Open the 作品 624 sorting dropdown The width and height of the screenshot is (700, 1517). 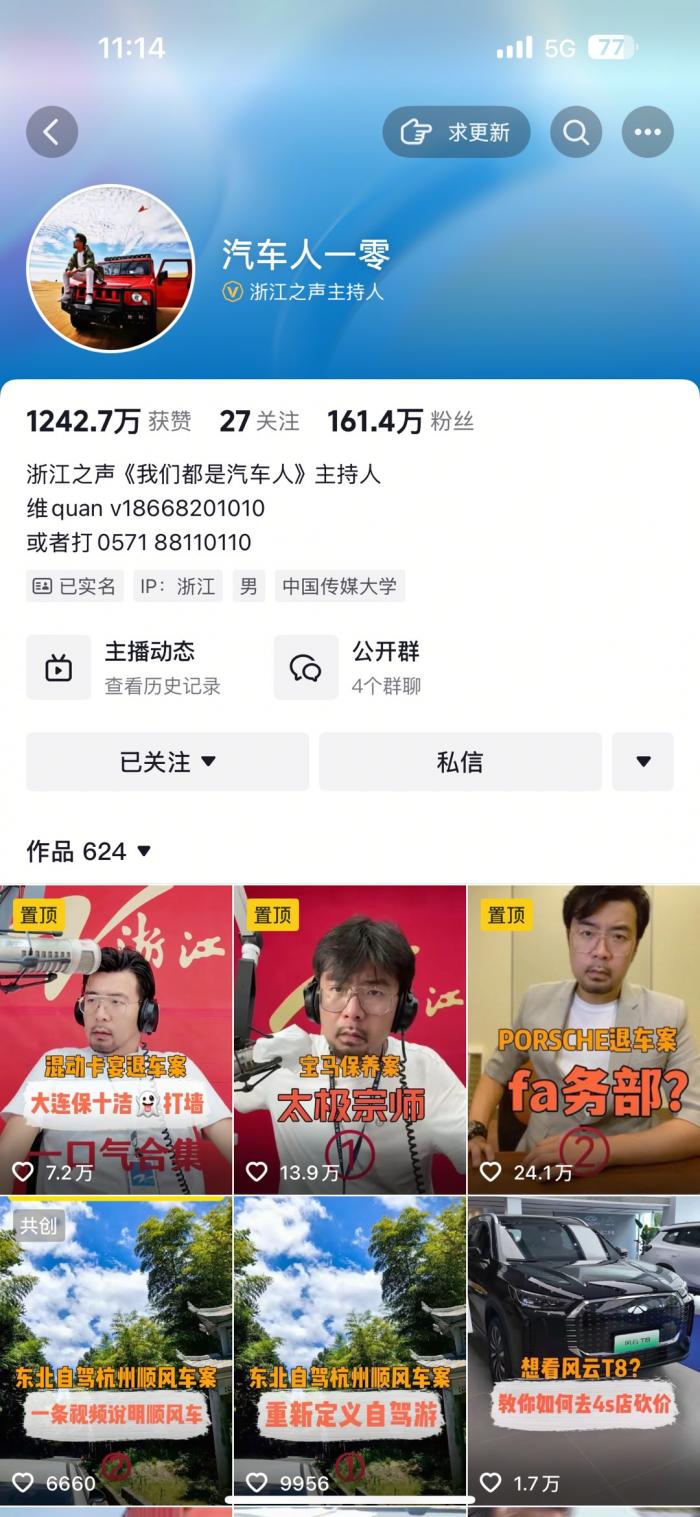[90, 851]
